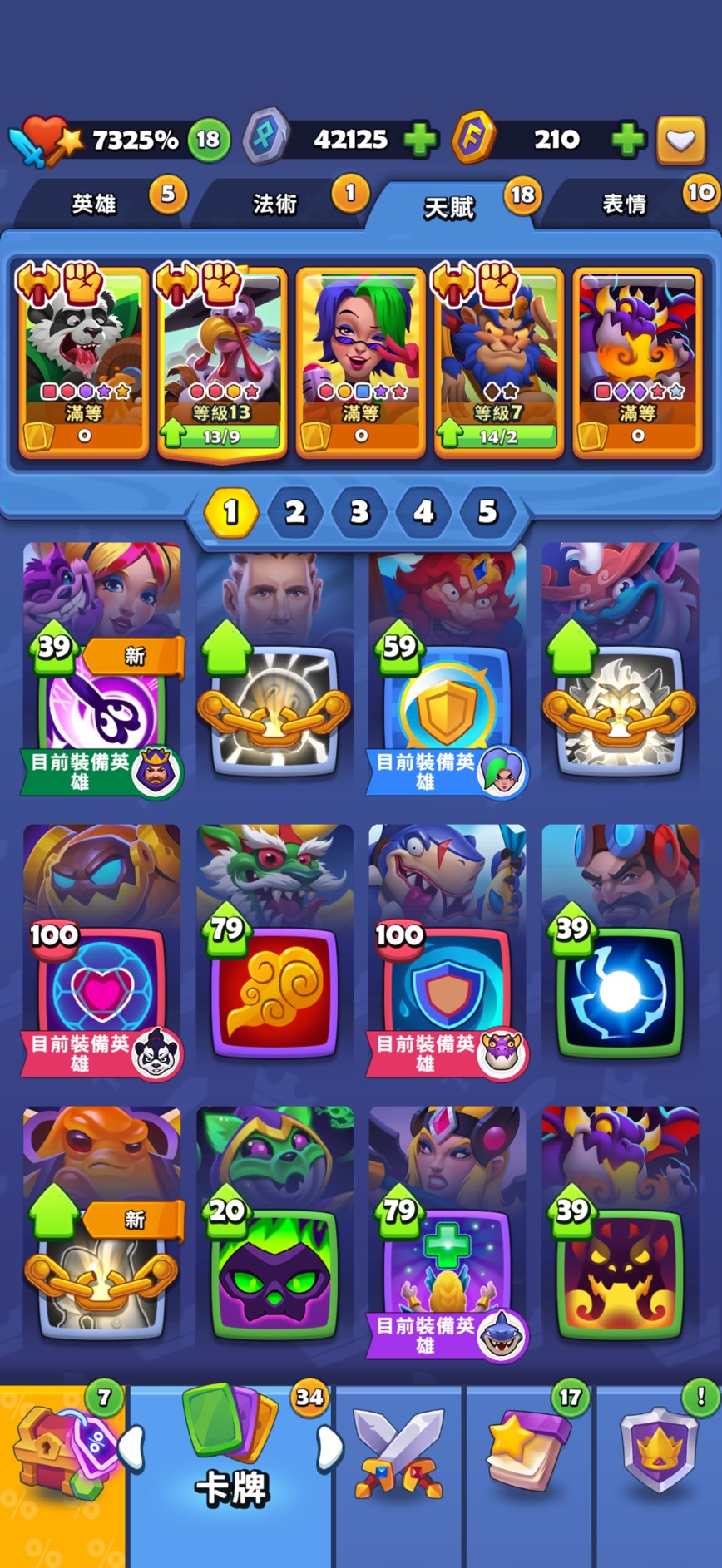Open the heart mail button
The image size is (722, 1568).
(680, 140)
